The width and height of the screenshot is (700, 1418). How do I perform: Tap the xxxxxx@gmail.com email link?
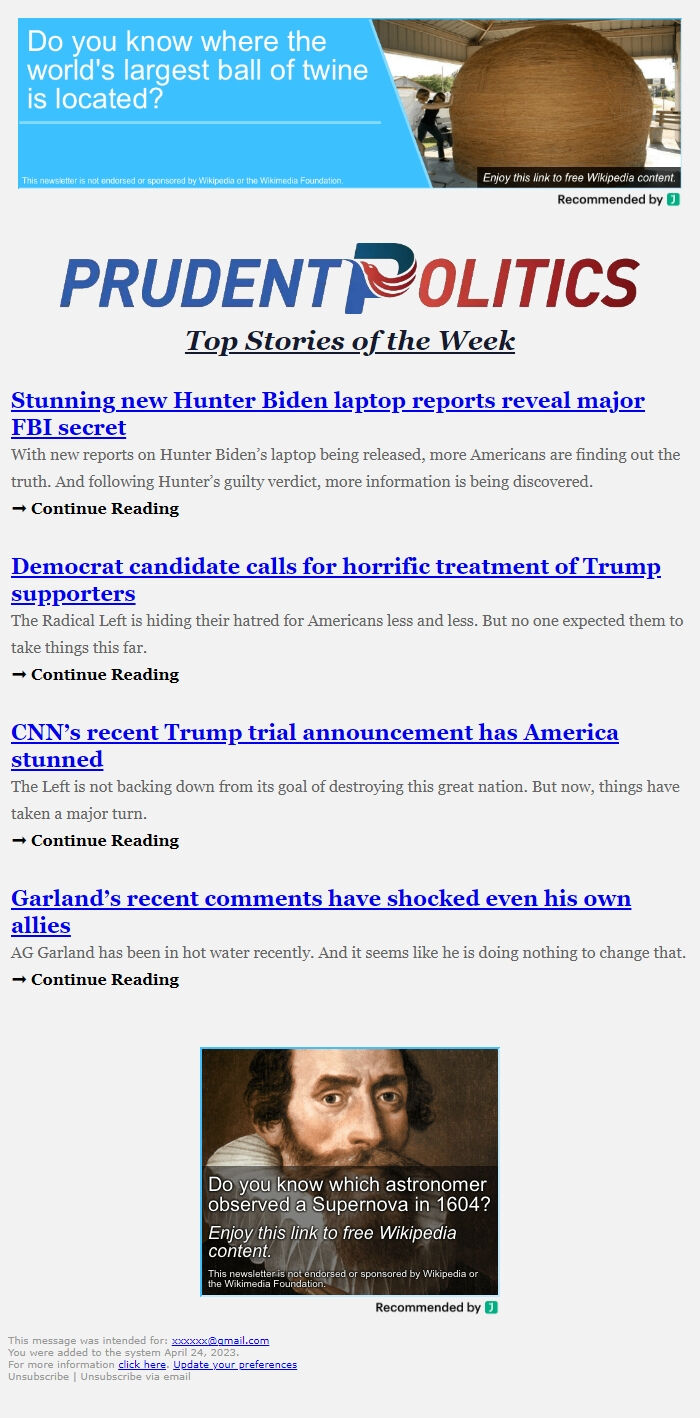tap(220, 1341)
